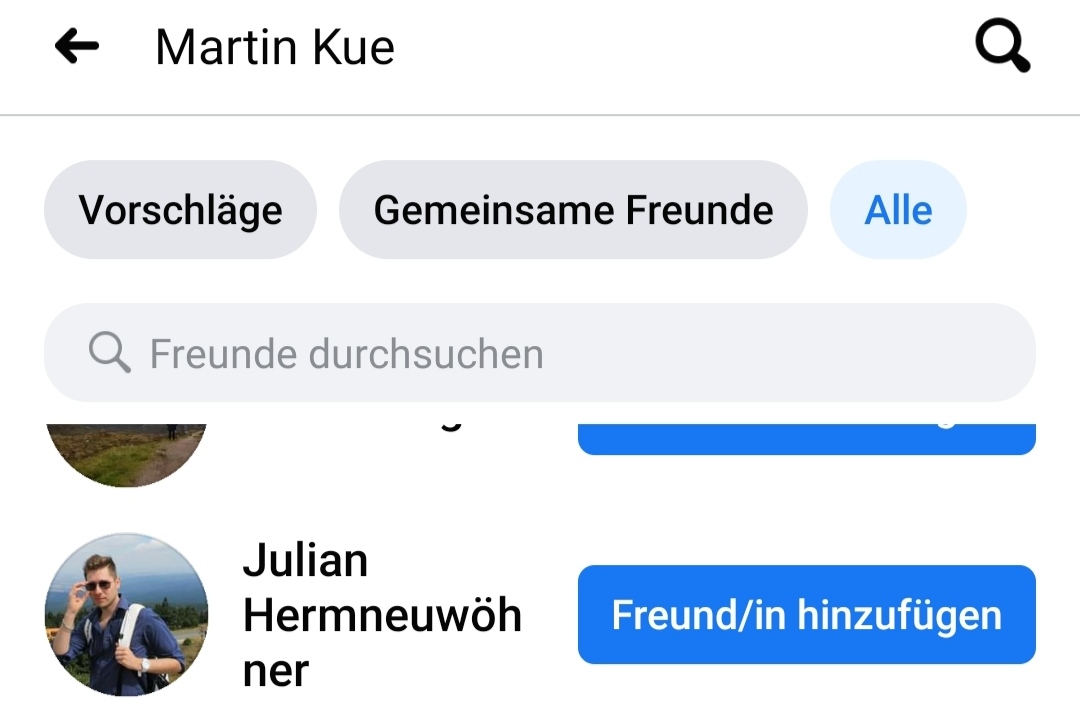Image resolution: width=1080 pixels, height=706 pixels.
Task: Focus the Freunde durchsuchen search field
Action: [540, 353]
